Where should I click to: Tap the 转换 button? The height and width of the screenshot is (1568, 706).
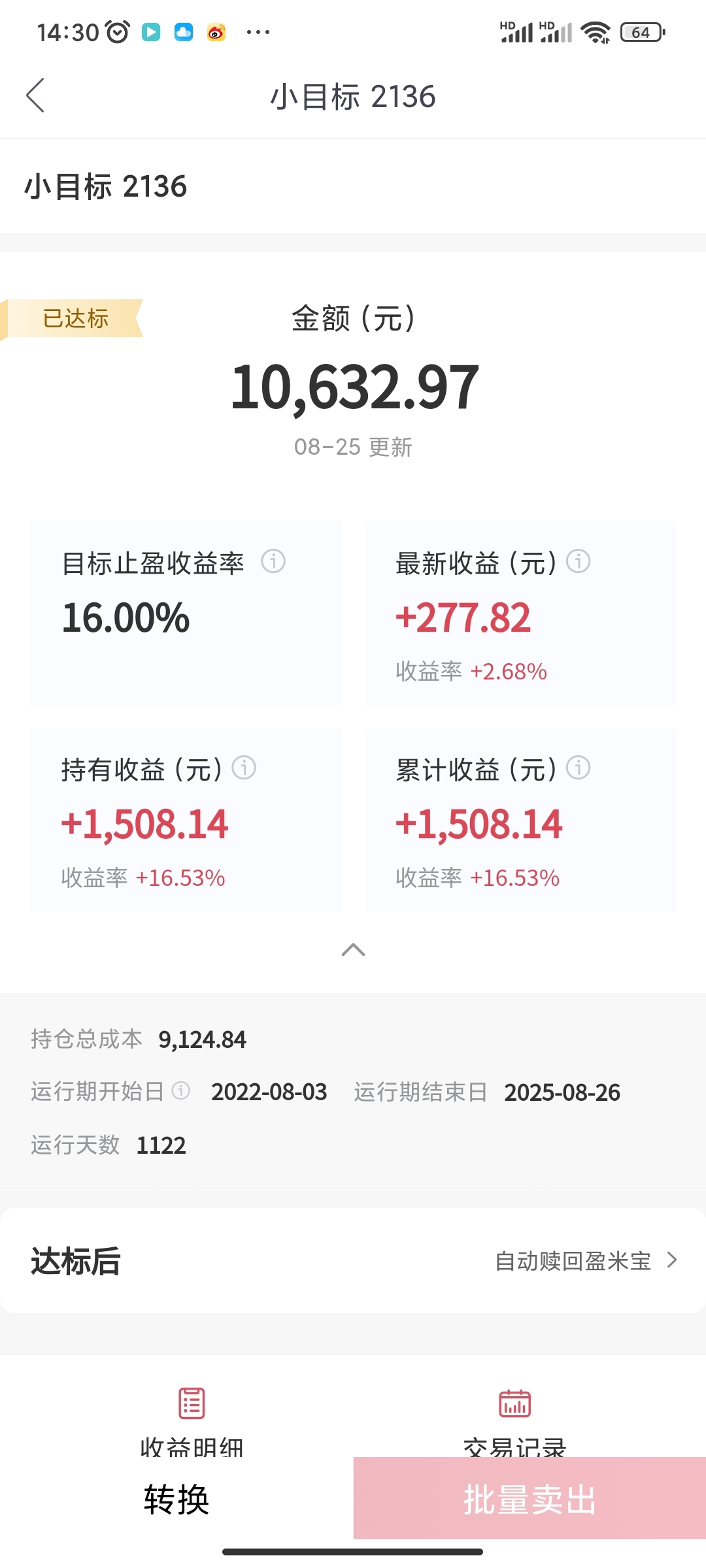click(x=176, y=1499)
